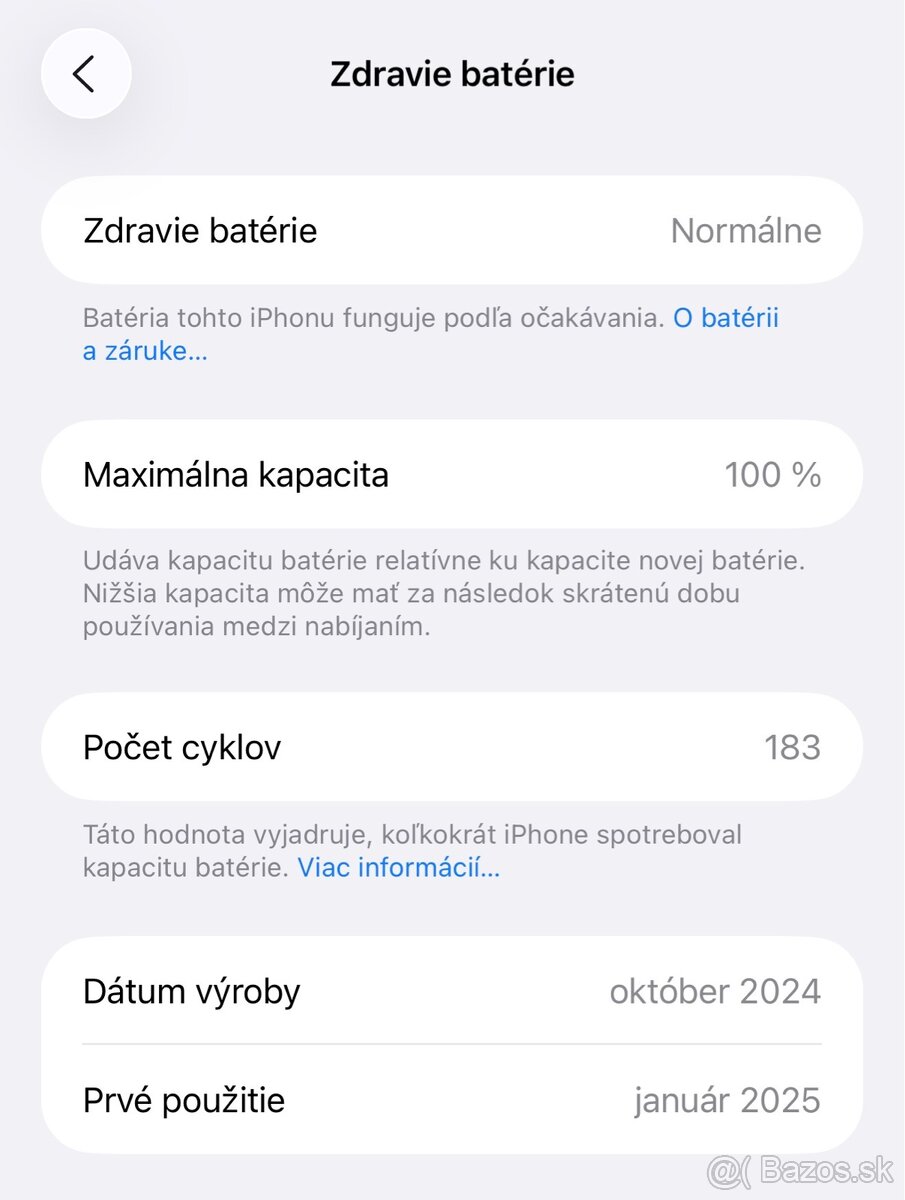The width and height of the screenshot is (905, 1200).
Task: Select the 'Prvé použitie' row
Action: [x=452, y=1100]
